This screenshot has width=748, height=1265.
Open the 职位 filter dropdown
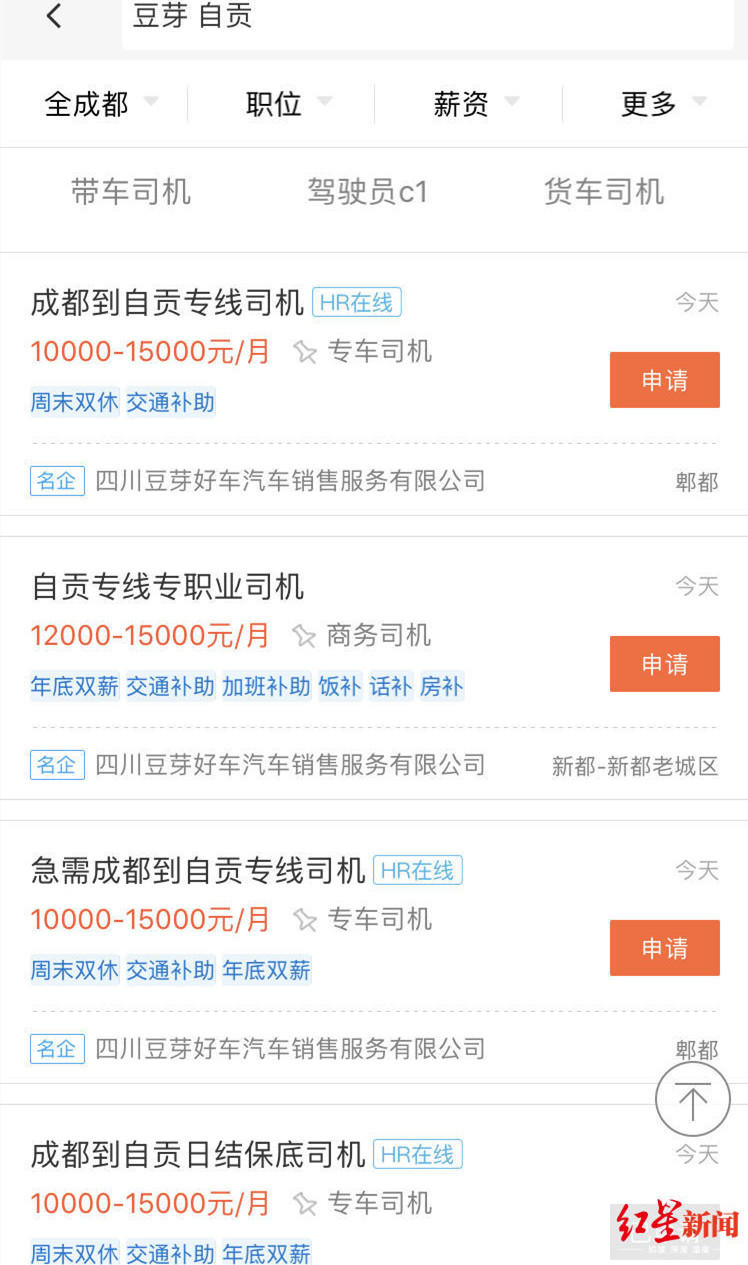(x=283, y=104)
